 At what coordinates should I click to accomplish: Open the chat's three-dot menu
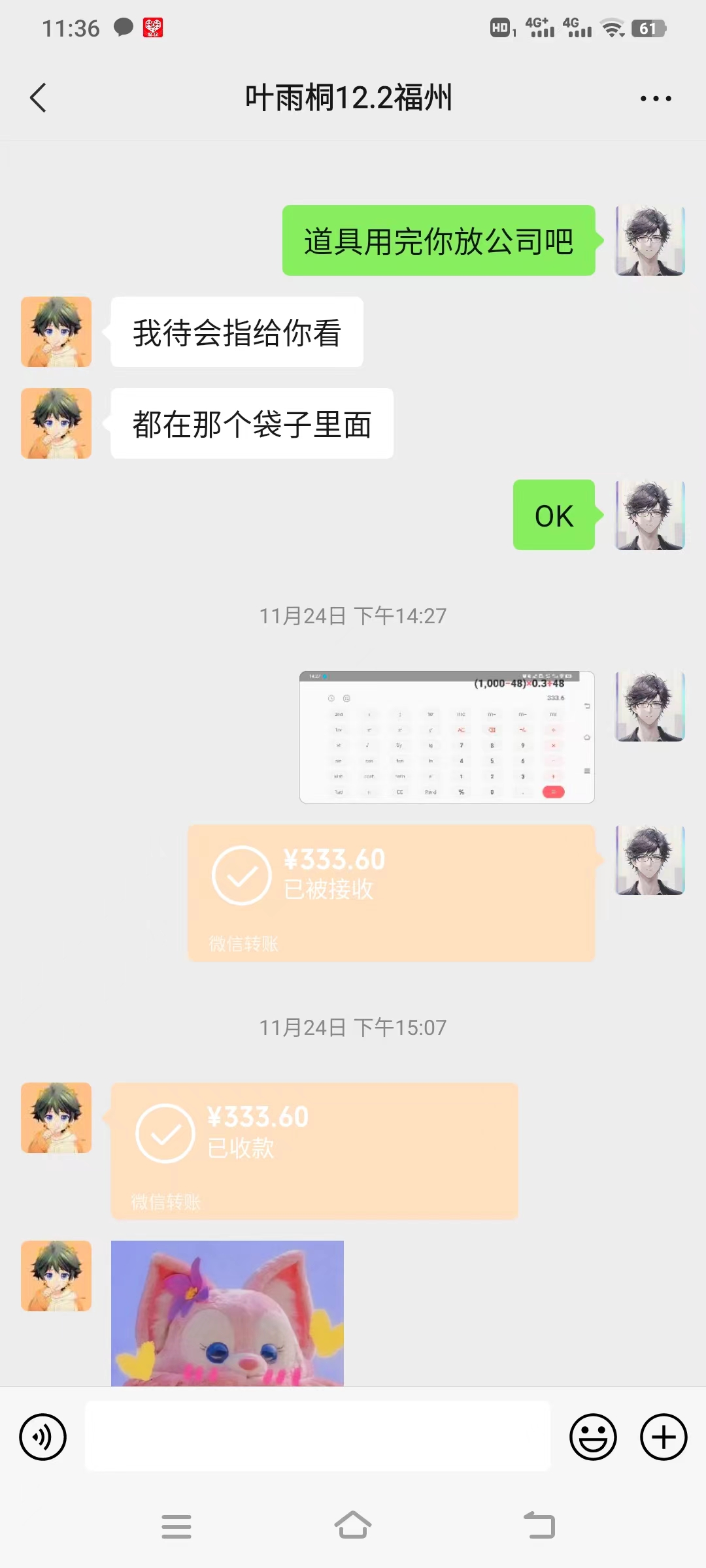pyautogui.click(x=655, y=99)
